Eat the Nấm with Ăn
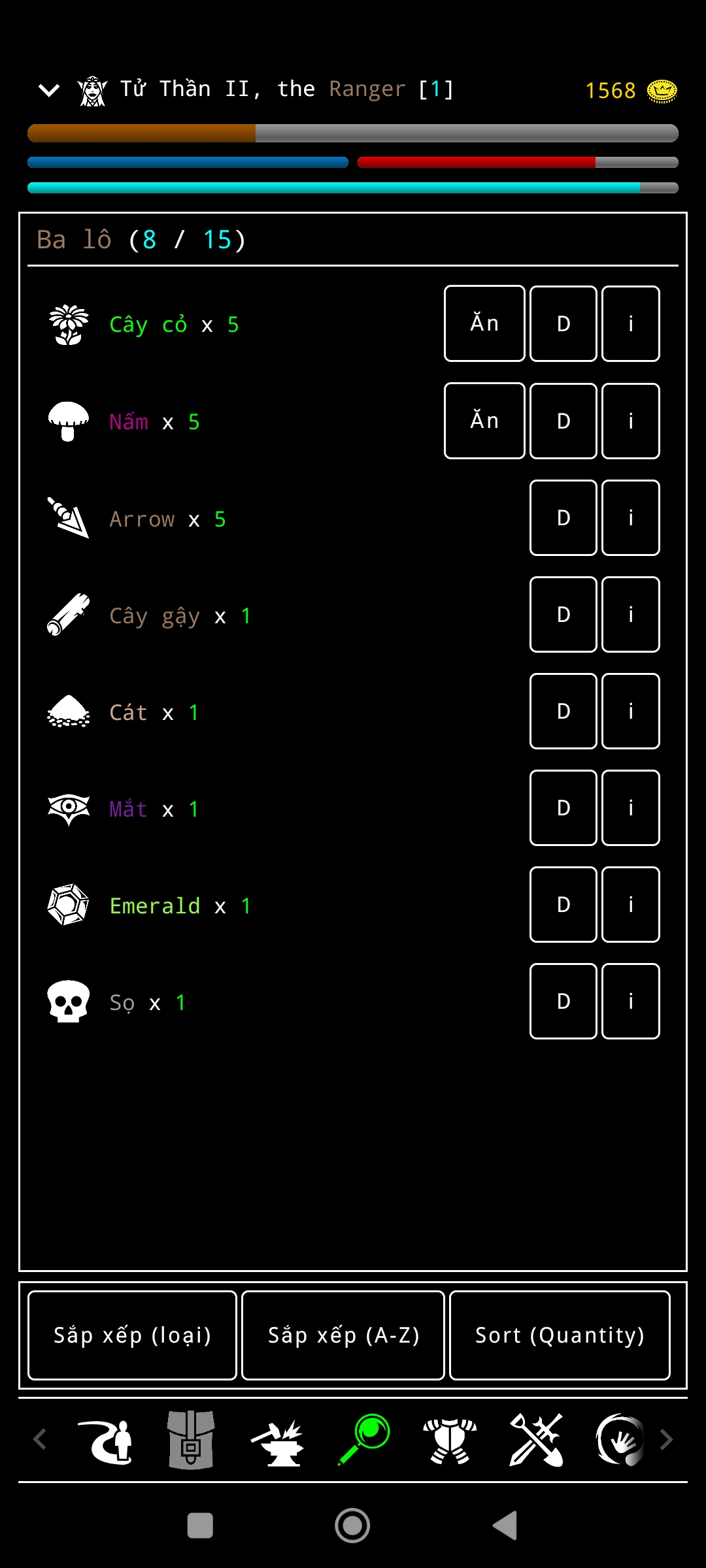The image size is (706, 1568). pos(484,421)
